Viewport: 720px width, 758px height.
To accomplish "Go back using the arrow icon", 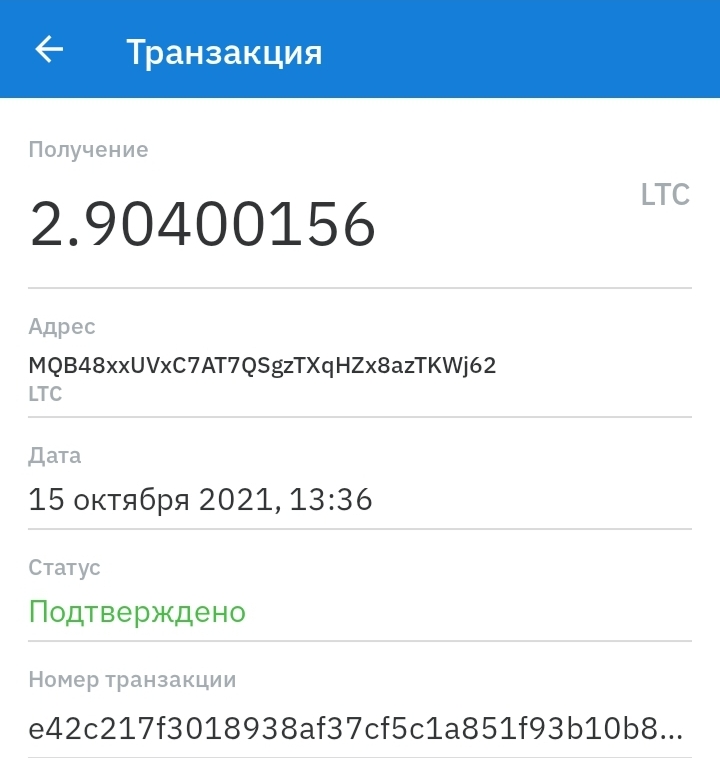I will (x=49, y=49).
